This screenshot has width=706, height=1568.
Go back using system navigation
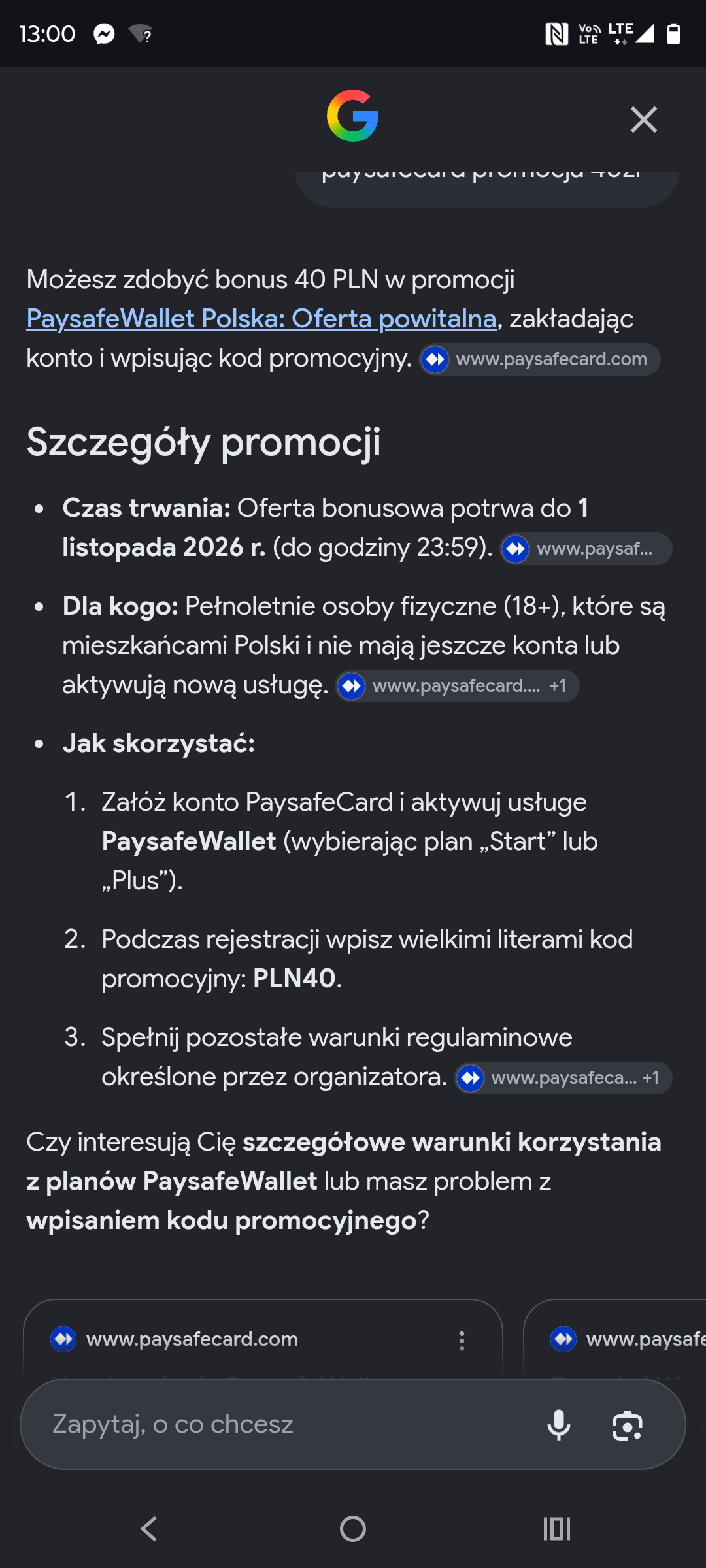[149, 1529]
